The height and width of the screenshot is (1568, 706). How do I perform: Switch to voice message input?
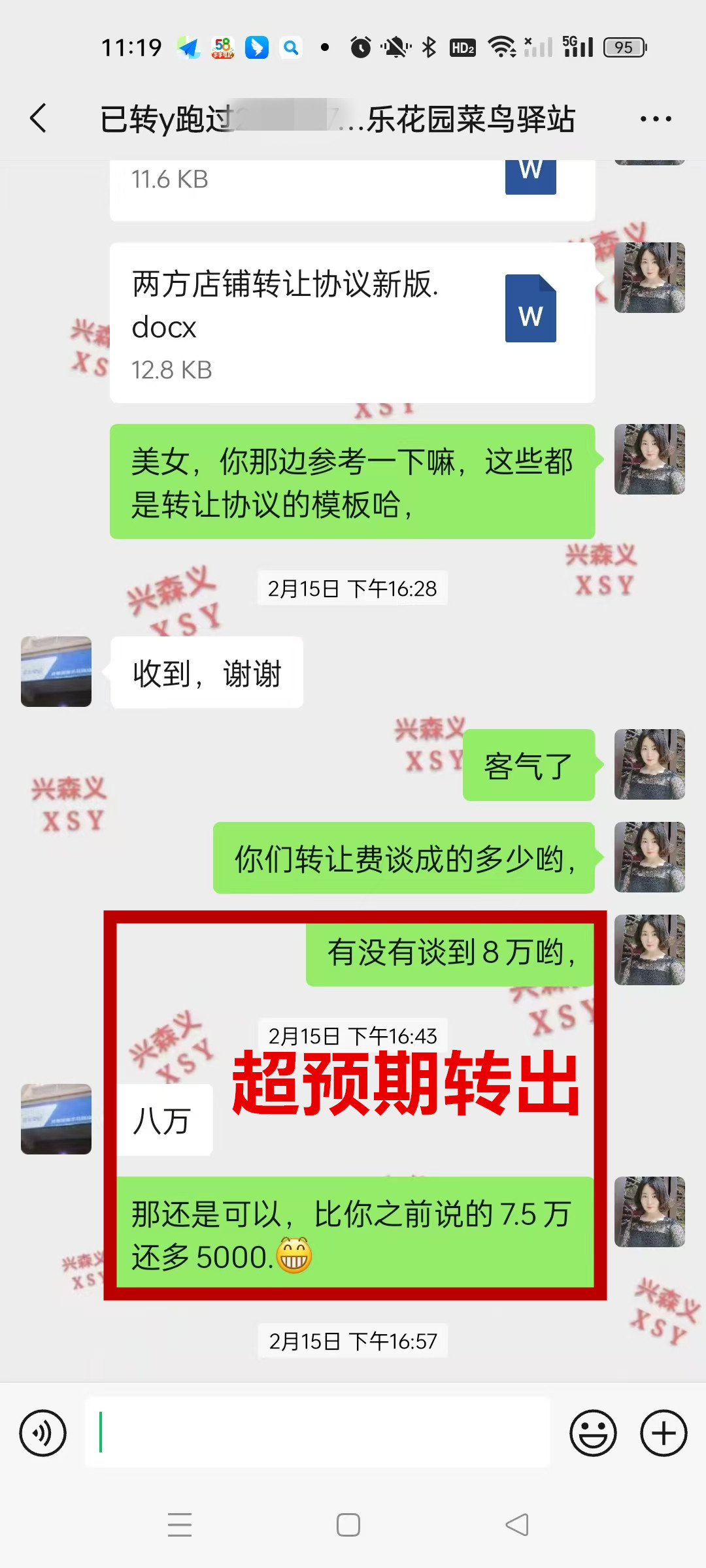click(x=43, y=1433)
